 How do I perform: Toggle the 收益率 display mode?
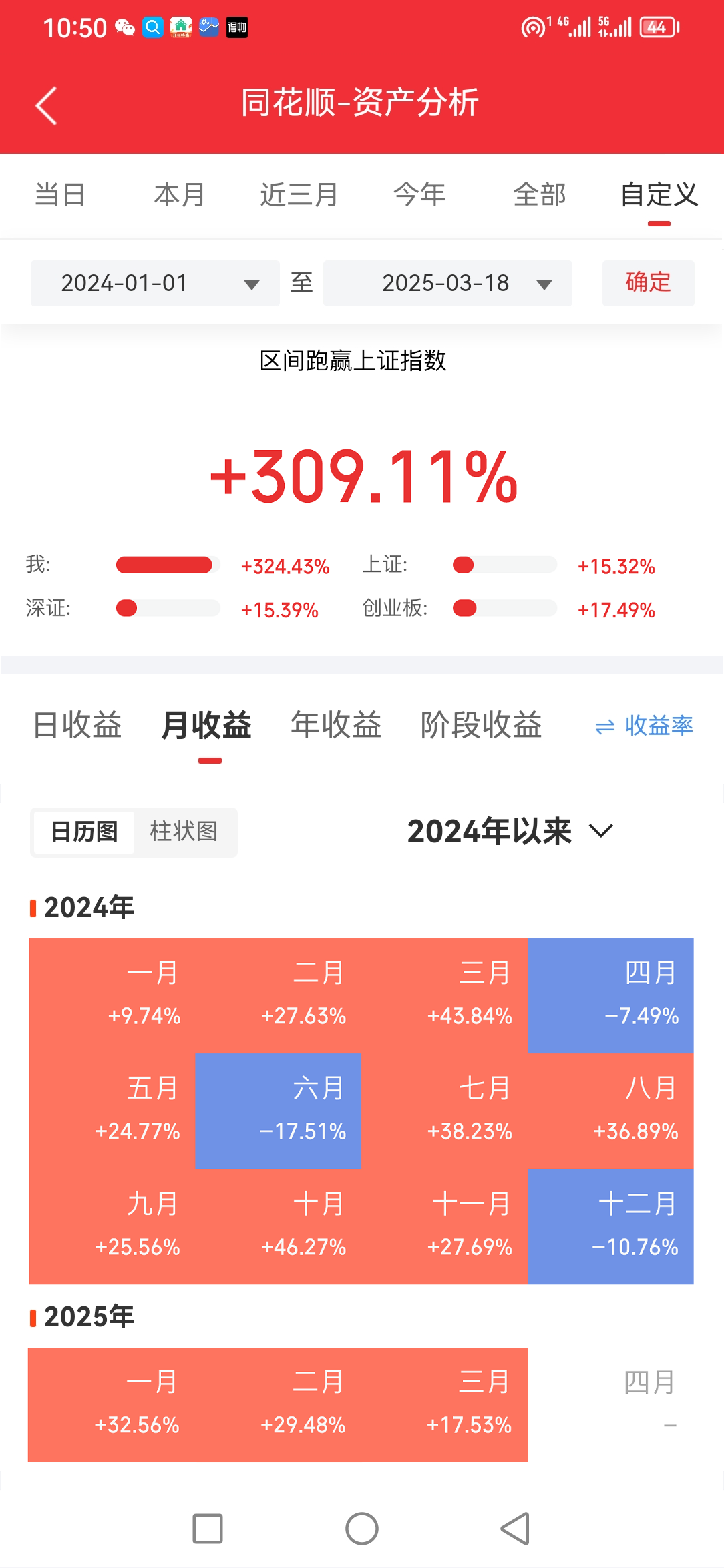click(644, 726)
